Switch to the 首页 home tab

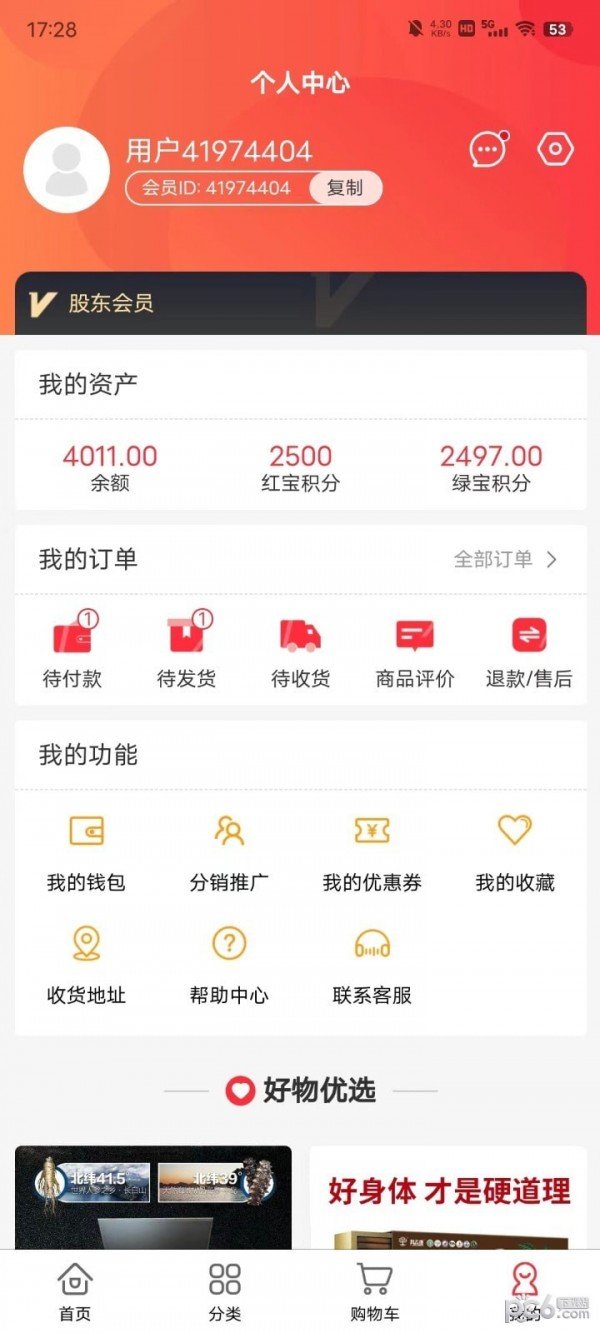pos(75,1290)
